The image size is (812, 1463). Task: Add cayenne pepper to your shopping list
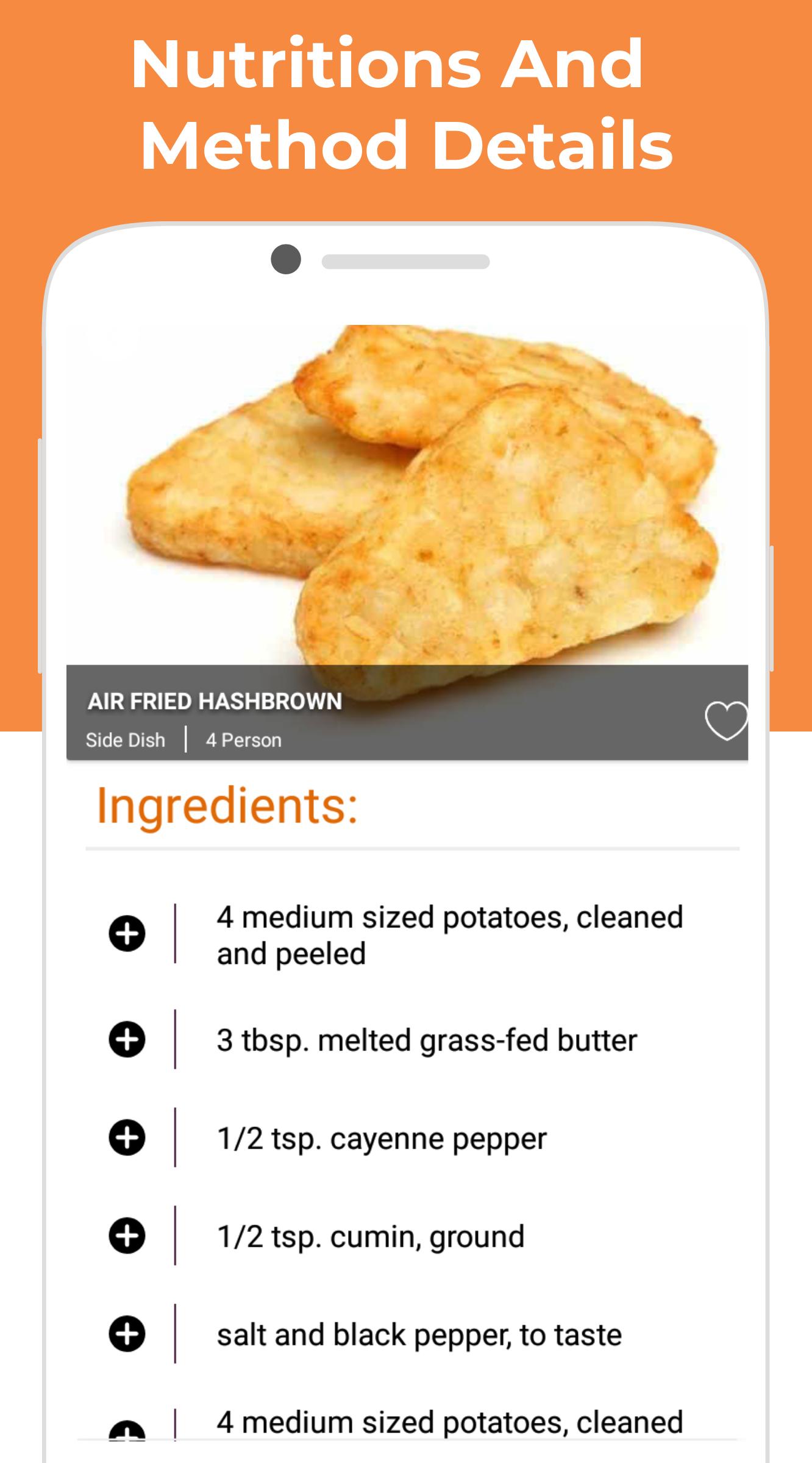point(127,1139)
